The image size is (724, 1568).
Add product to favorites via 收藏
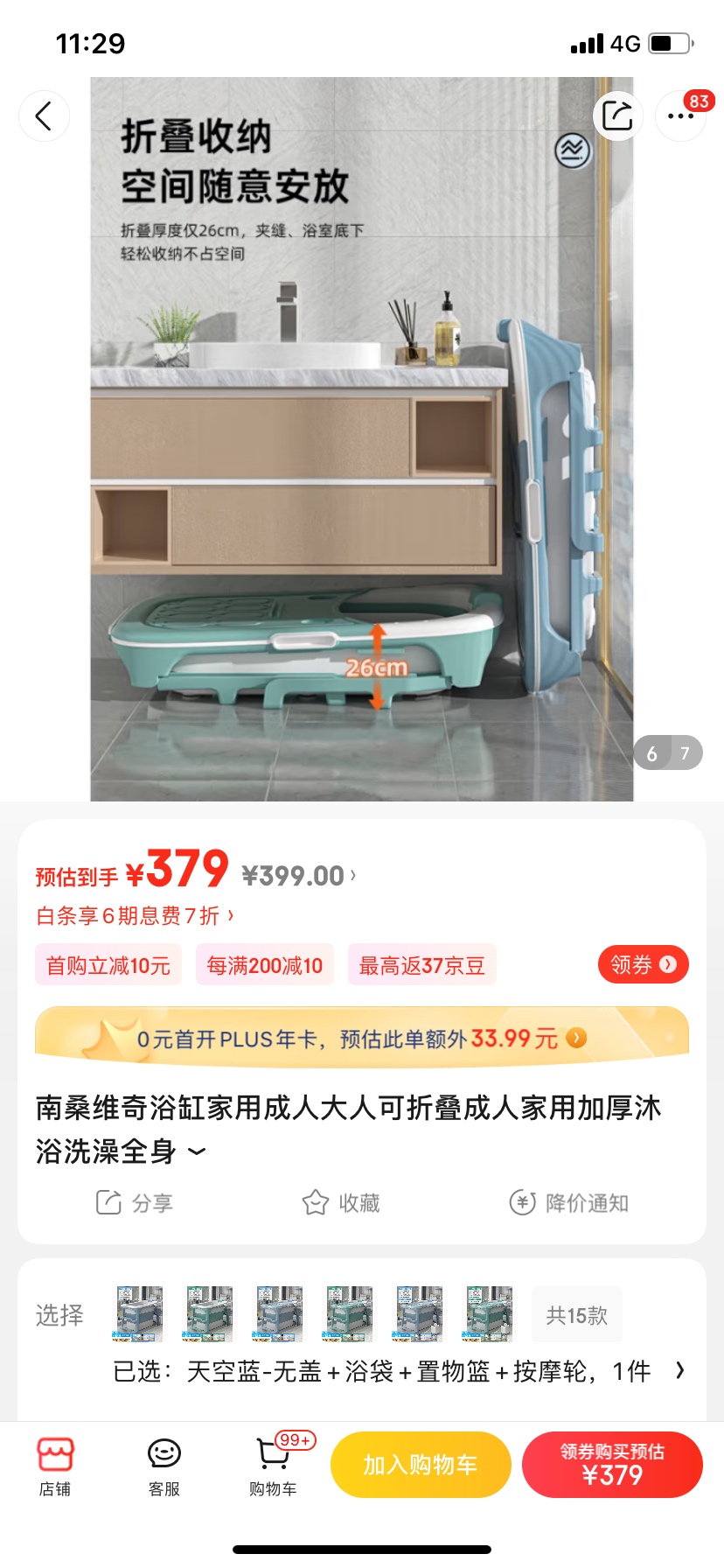pos(341,1203)
